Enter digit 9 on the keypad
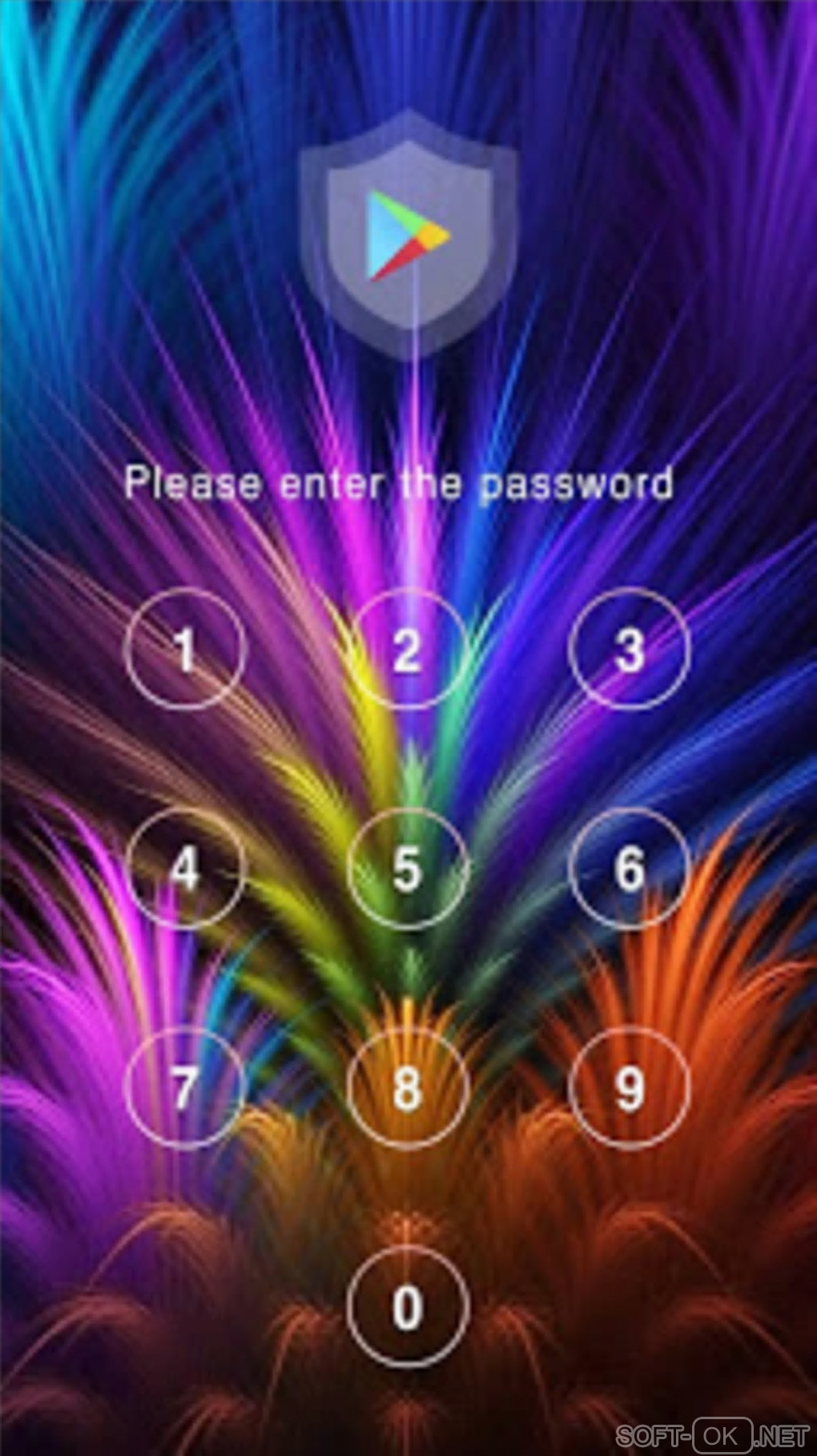The width and height of the screenshot is (817, 1456). coord(630,1088)
